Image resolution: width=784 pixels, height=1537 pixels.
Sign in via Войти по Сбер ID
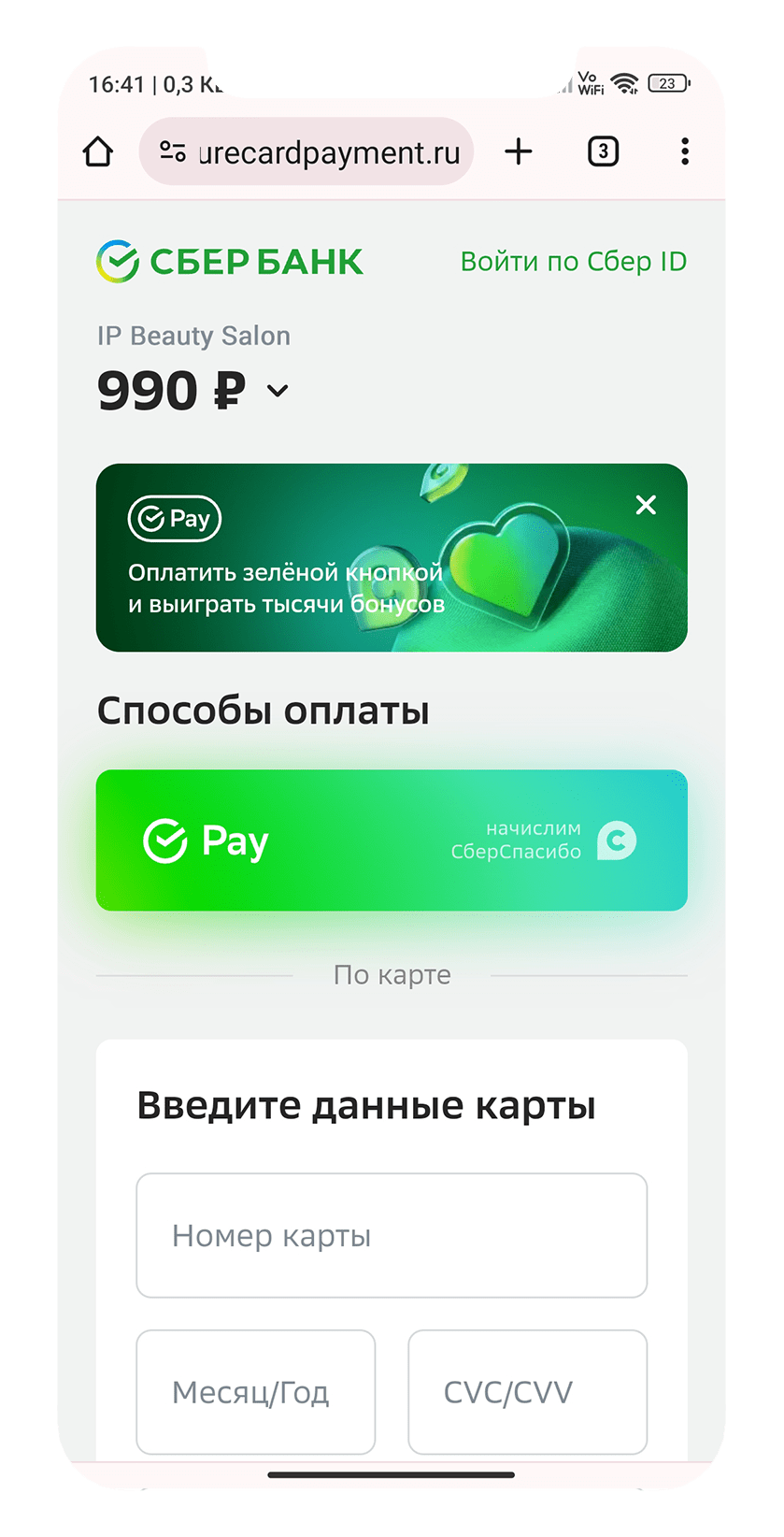574,262
